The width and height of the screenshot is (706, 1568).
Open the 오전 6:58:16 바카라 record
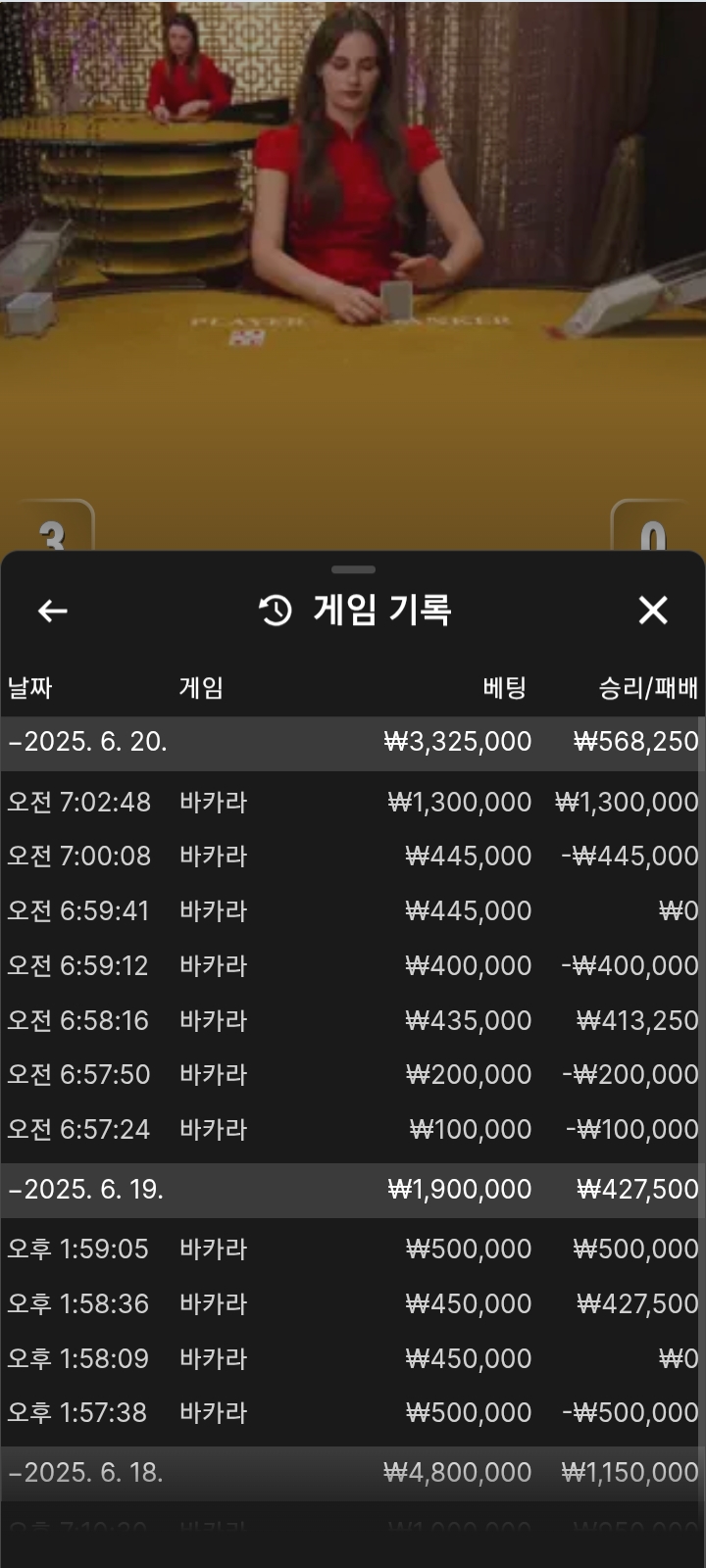pyautogui.click(x=353, y=1021)
